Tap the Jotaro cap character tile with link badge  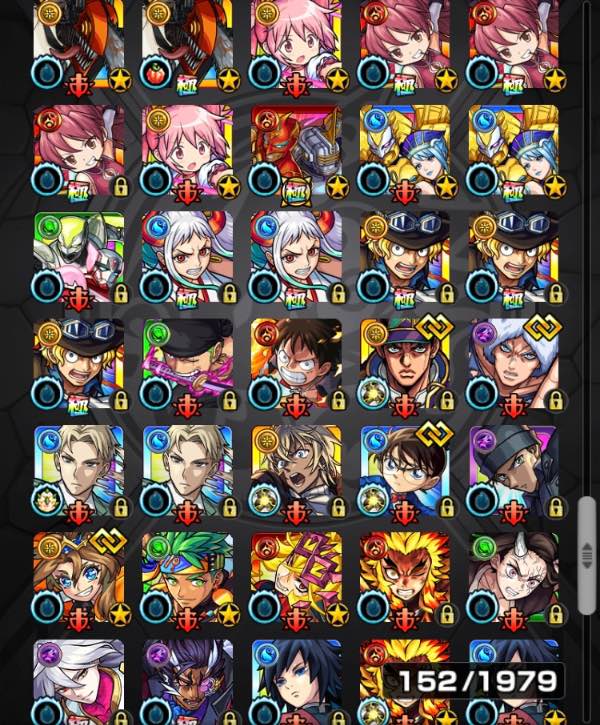pos(405,364)
